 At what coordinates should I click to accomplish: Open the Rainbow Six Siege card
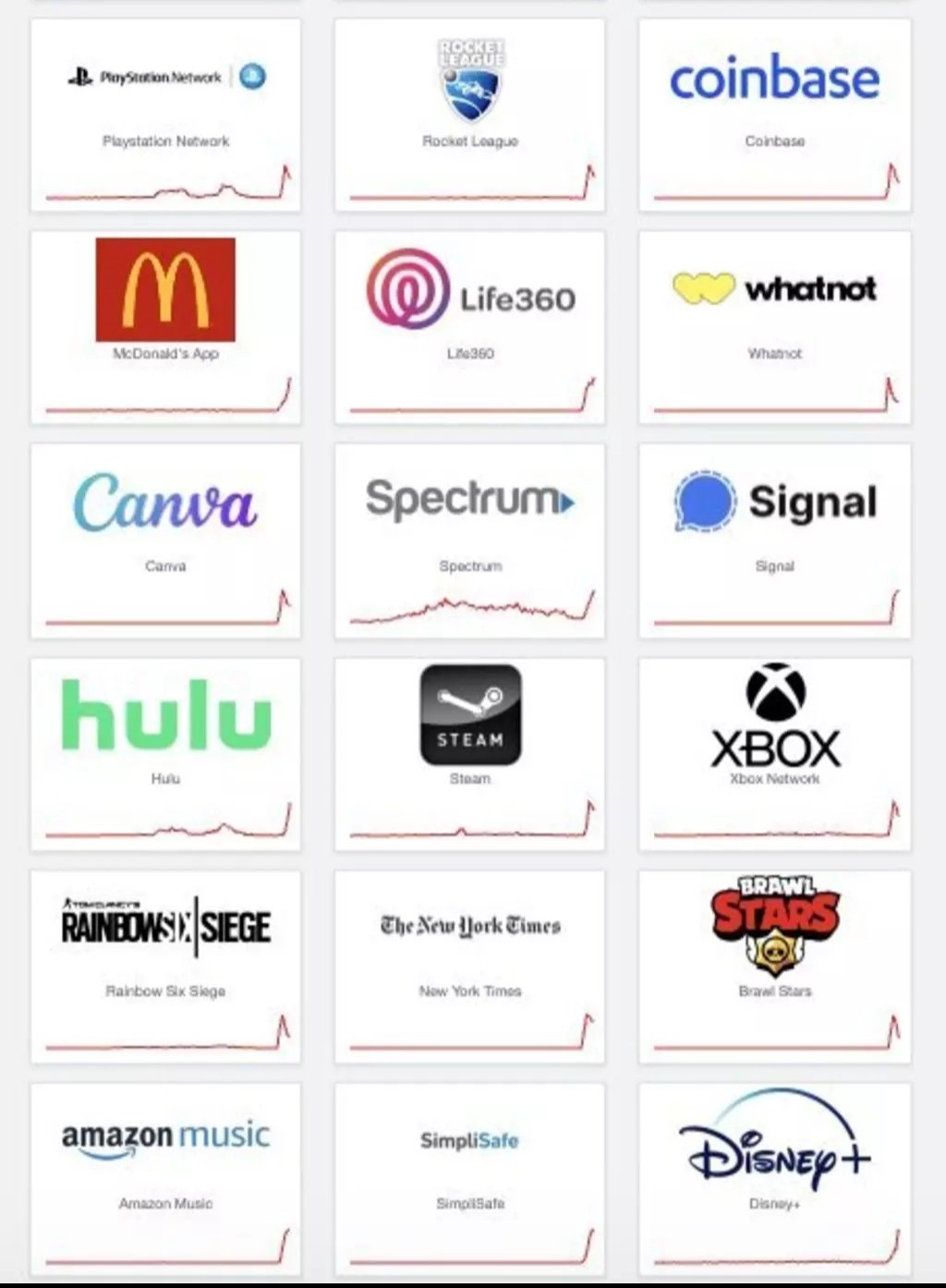(165, 966)
